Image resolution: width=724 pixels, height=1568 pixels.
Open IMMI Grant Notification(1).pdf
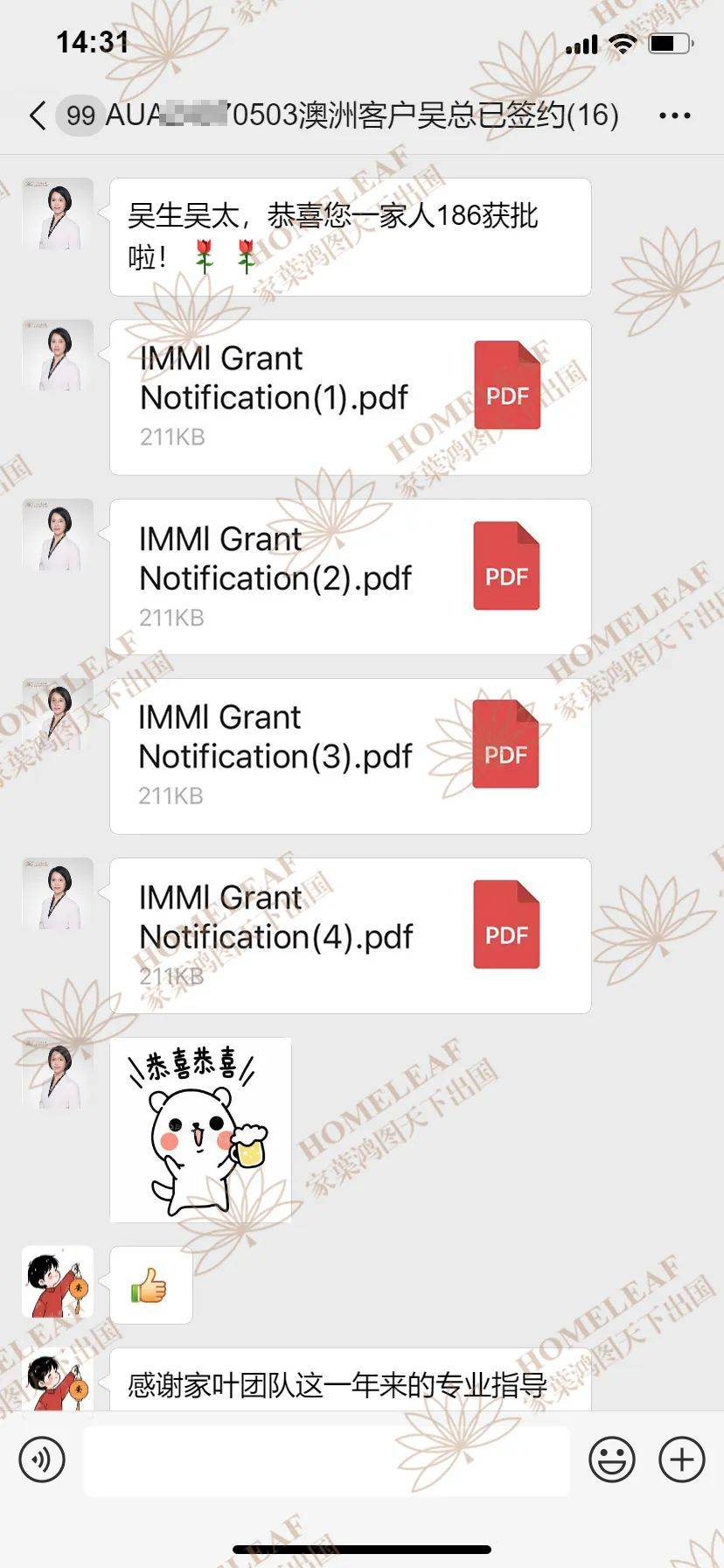click(x=350, y=397)
